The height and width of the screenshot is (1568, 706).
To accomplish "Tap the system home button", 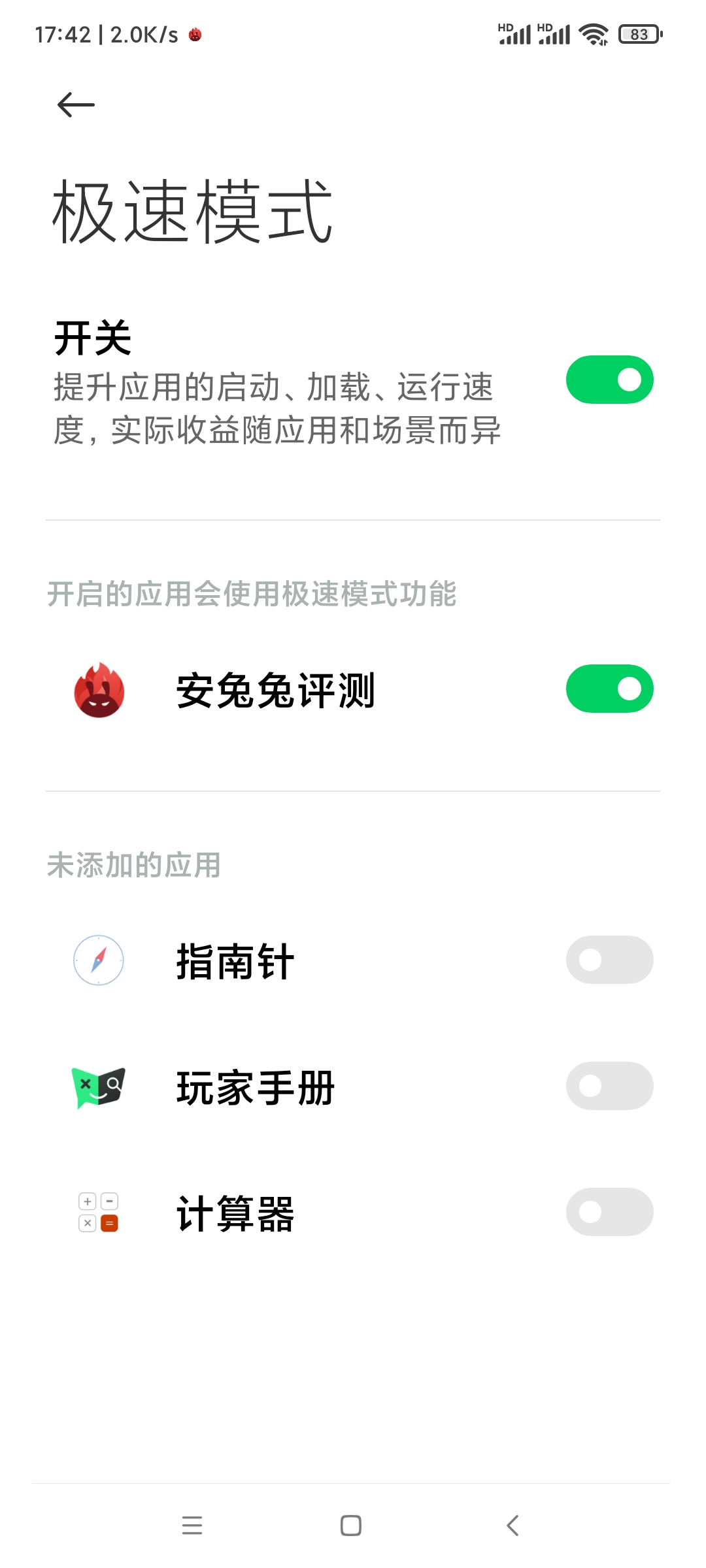I will [x=351, y=1526].
